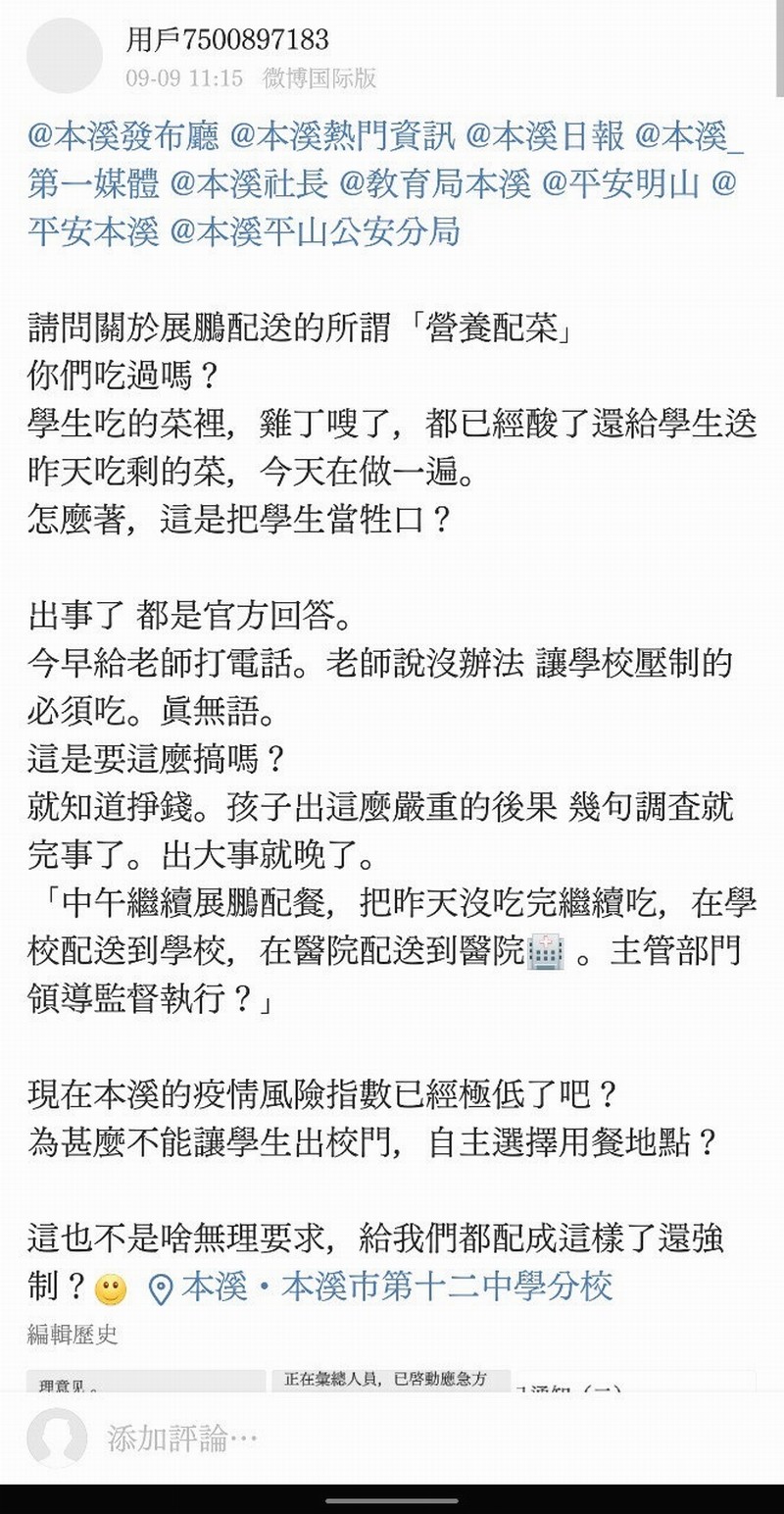Open username 用戶7500897183 profile
Image resolution: width=784 pixels, height=1514 pixels.
pyautogui.click(x=227, y=39)
